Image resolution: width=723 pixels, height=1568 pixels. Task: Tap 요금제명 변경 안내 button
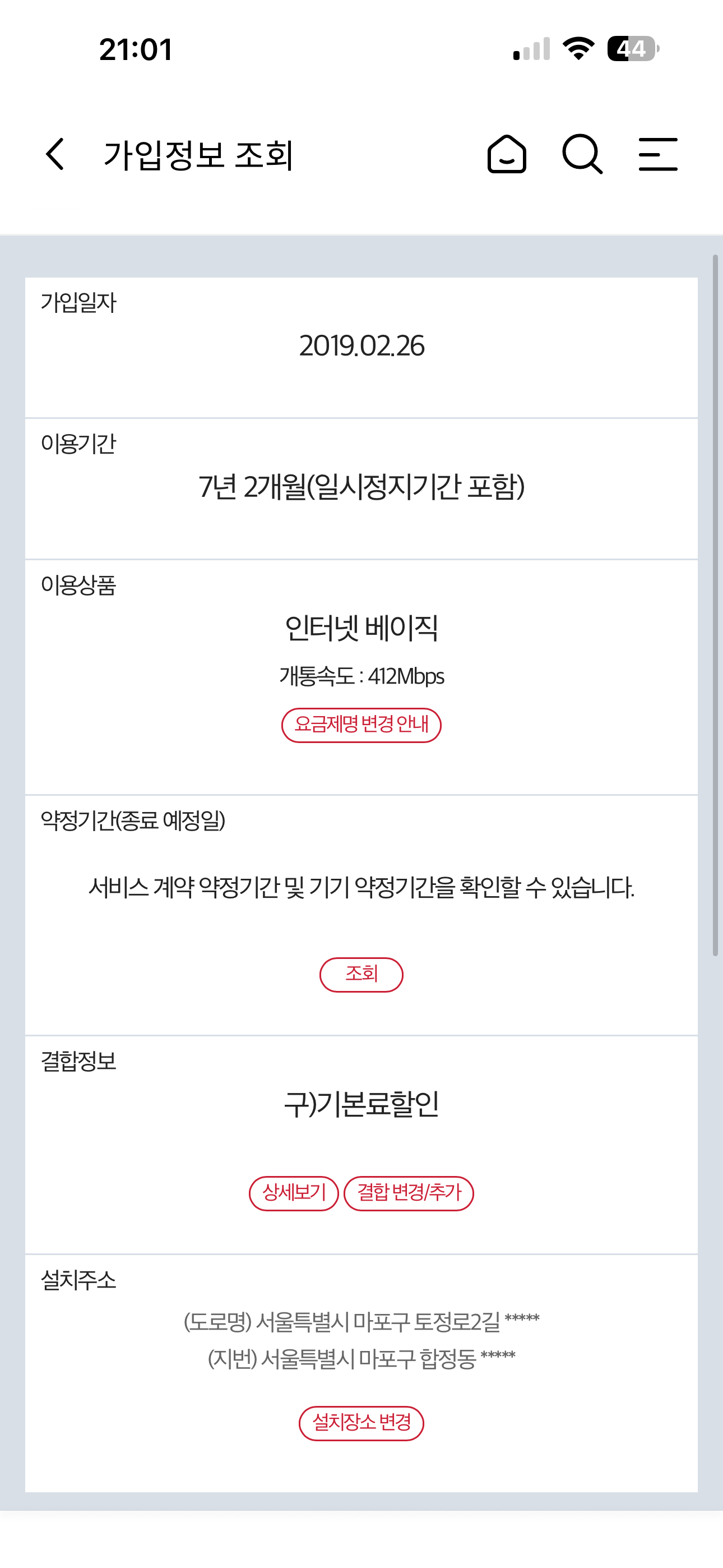(x=361, y=725)
